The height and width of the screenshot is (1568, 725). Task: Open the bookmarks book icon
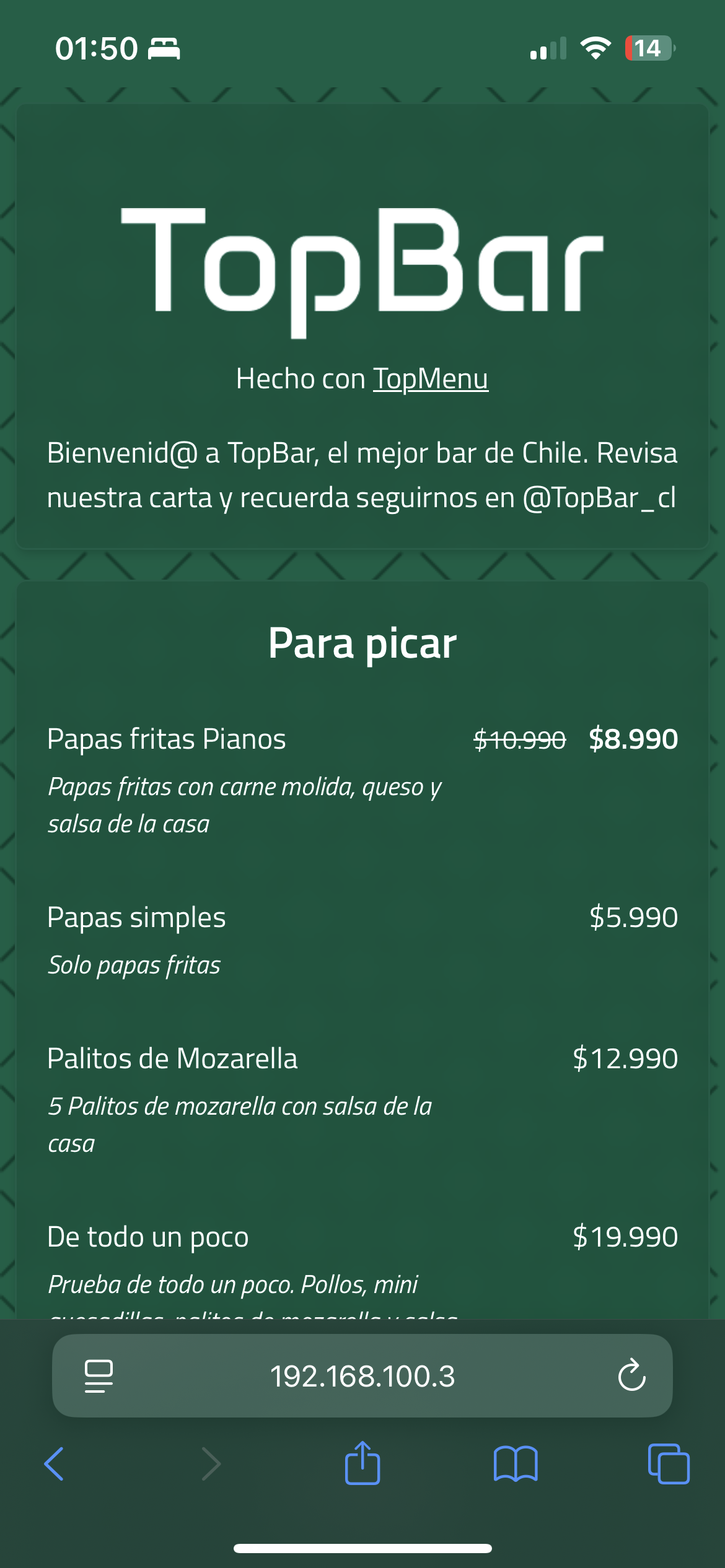pyautogui.click(x=516, y=1464)
